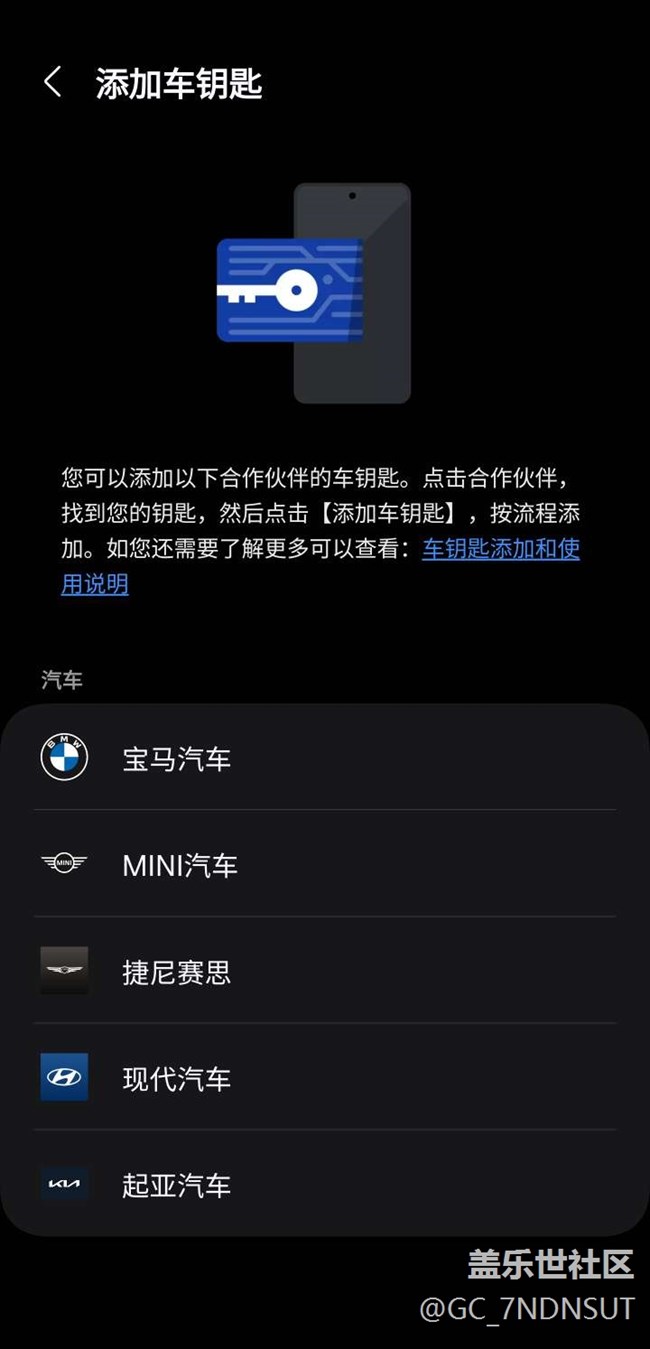Image resolution: width=650 pixels, height=1349 pixels.
Task: Open the 车钥匙添加和使用说明 link
Action: coord(500,549)
